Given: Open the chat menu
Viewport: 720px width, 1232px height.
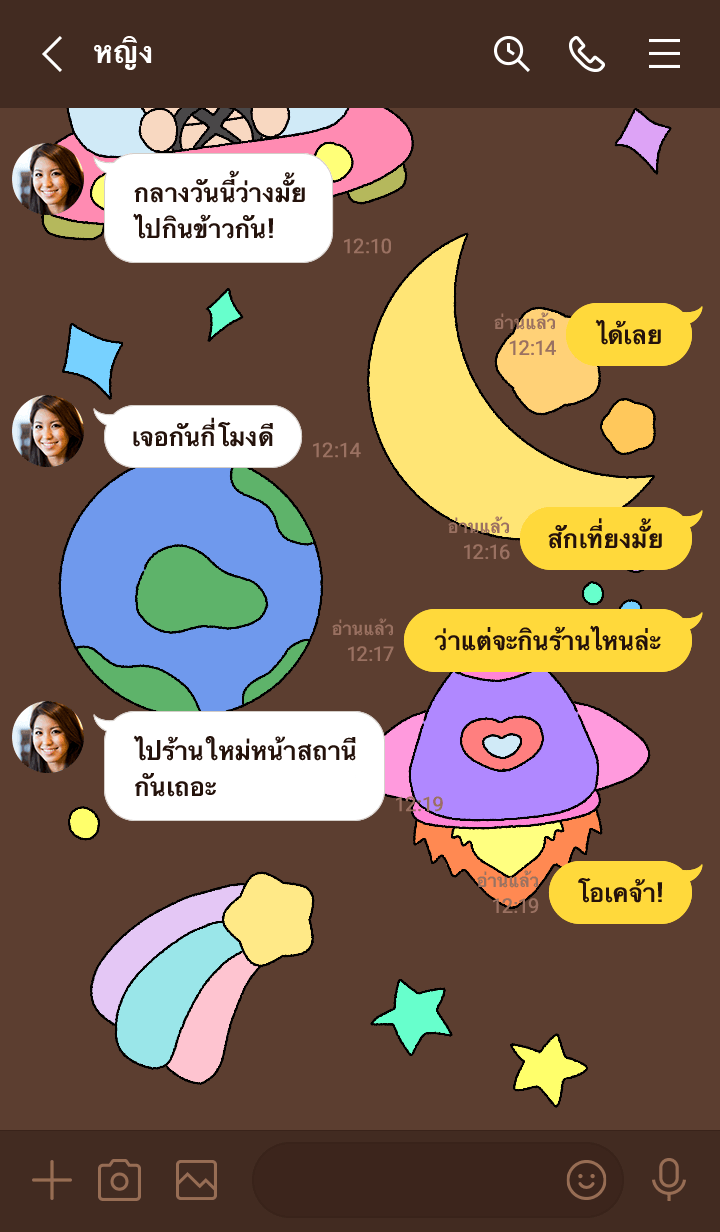Looking at the screenshot, I should pyautogui.click(x=664, y=54).
